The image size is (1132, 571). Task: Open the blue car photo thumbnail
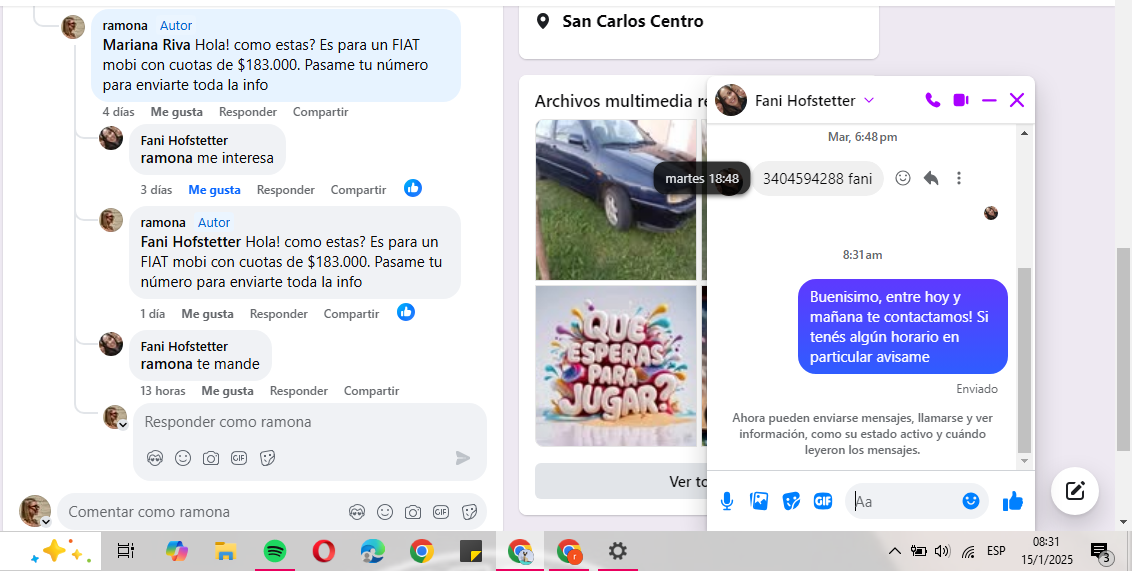click(615, 199)
